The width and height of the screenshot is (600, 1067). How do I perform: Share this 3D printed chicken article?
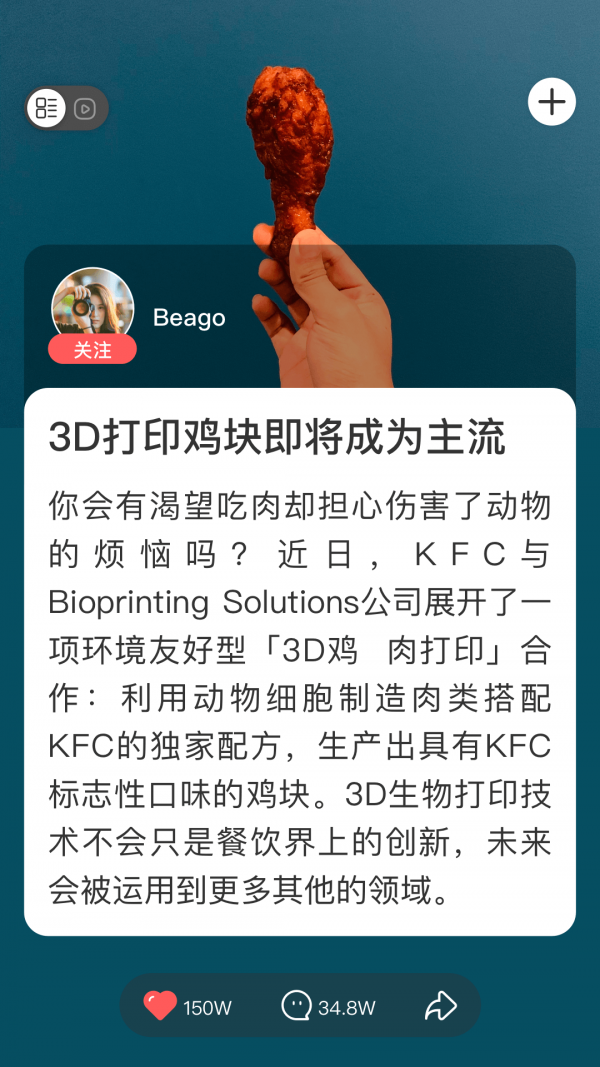coord(440,1006)
